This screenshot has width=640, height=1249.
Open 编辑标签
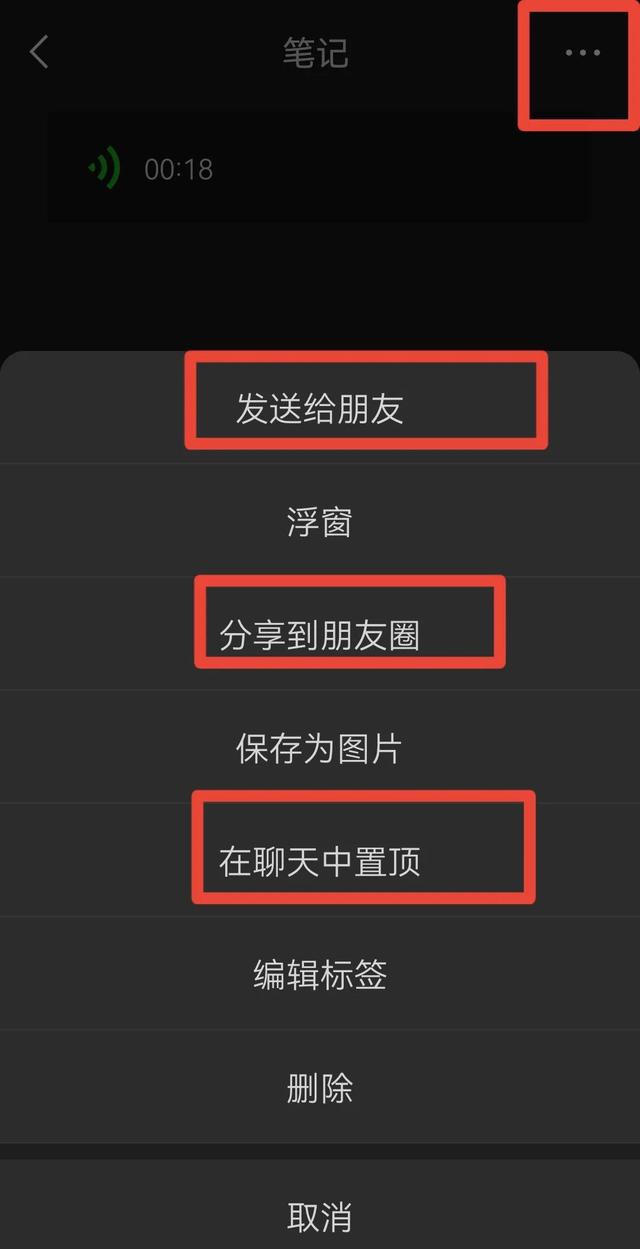tap(320, 974)
